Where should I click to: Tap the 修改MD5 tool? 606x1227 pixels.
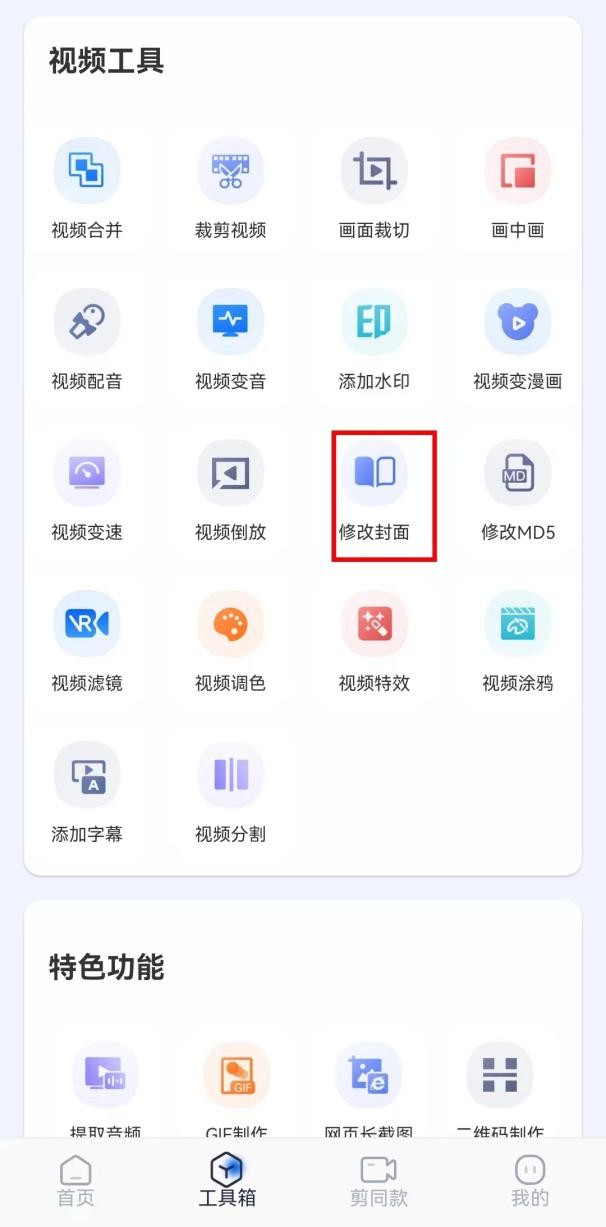tap(518, 491)
